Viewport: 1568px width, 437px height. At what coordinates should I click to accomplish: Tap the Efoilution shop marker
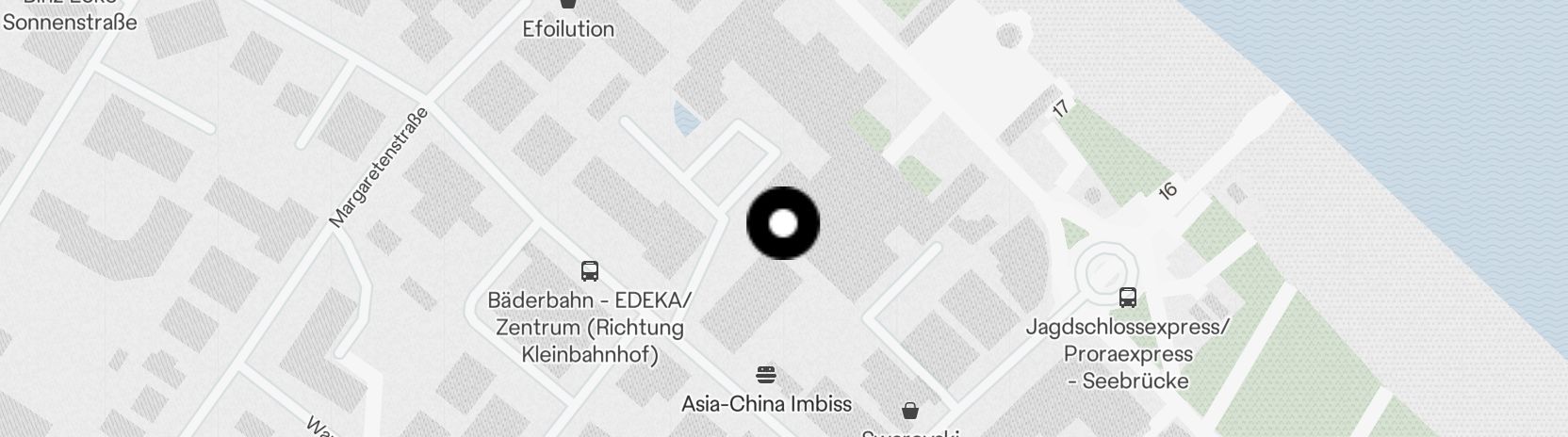pos(568,6)
